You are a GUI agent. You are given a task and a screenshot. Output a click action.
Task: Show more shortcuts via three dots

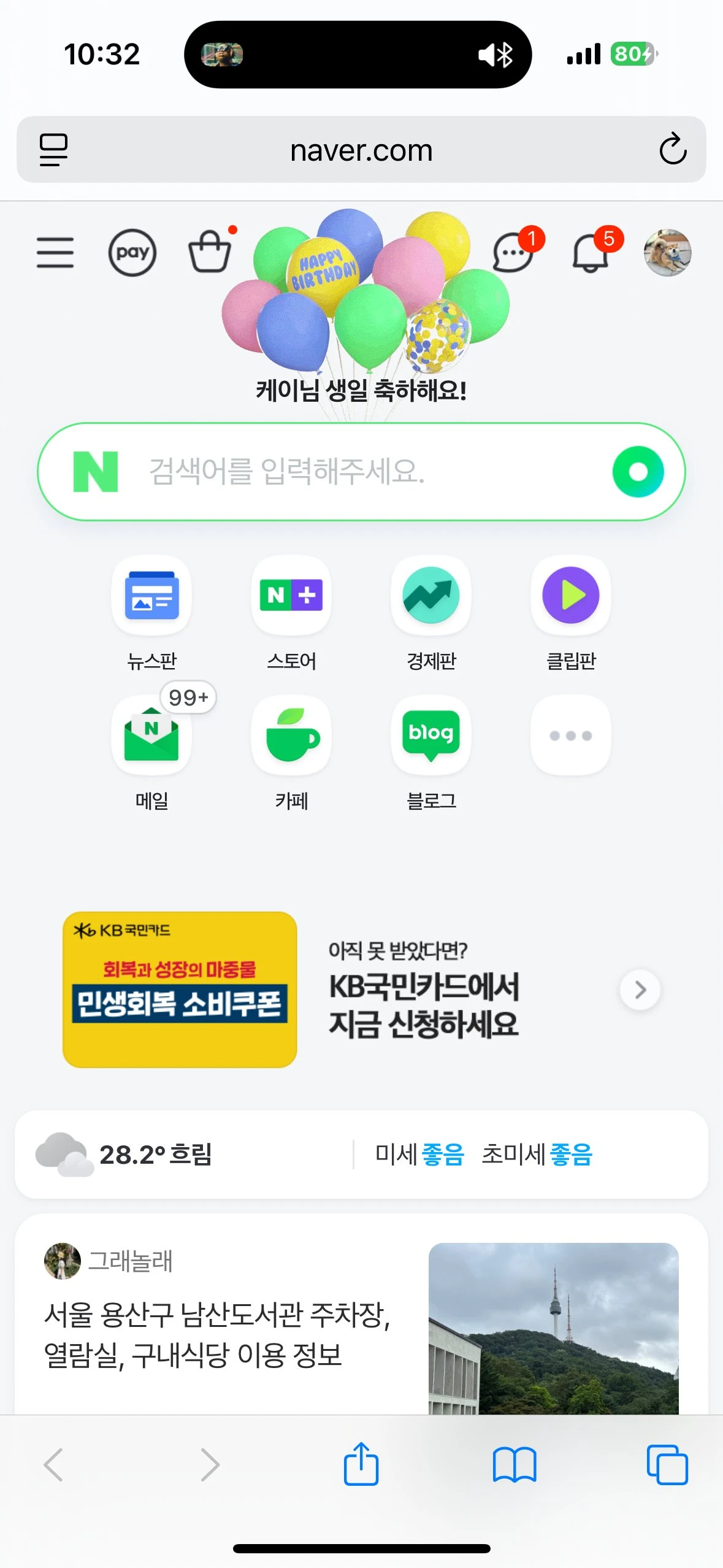571,735
